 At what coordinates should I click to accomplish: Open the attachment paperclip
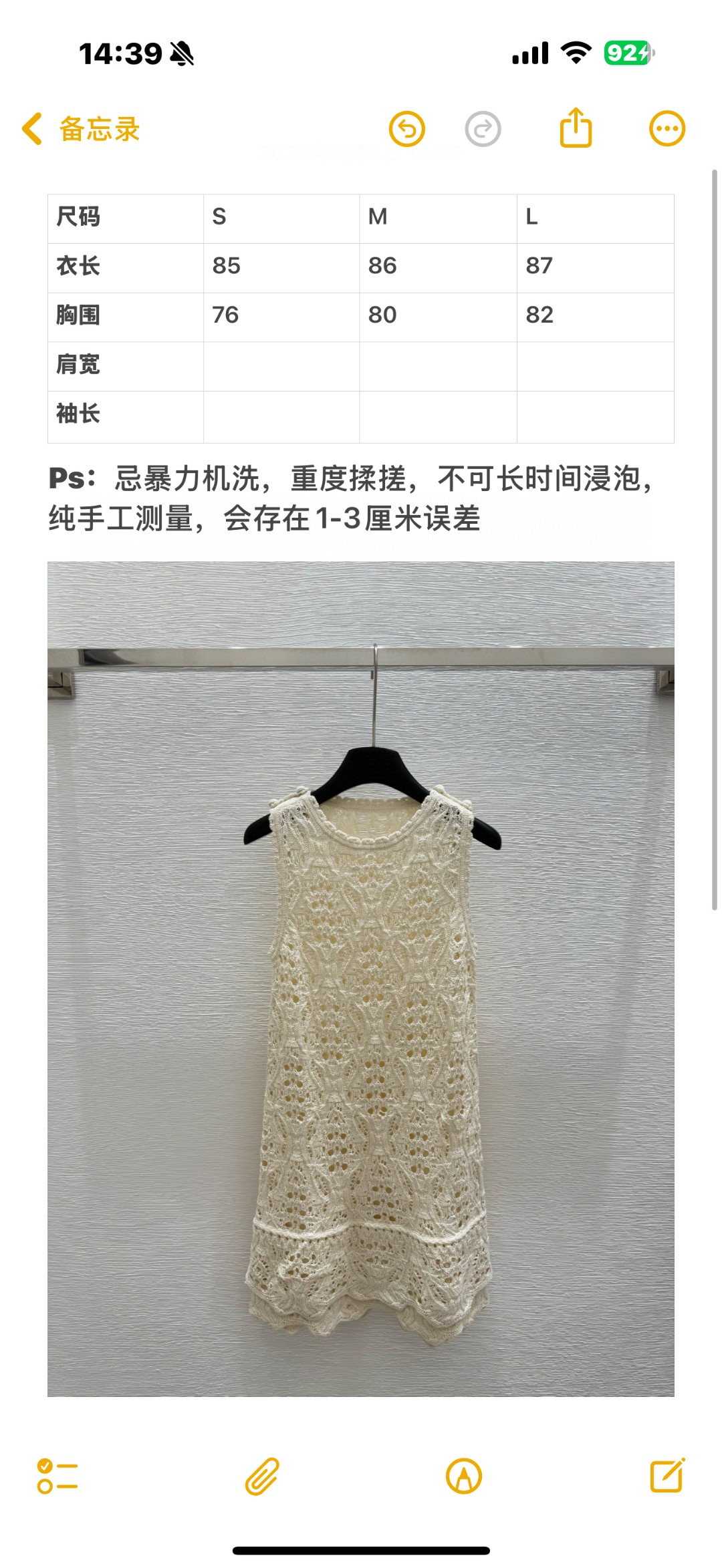point(261,1476)
